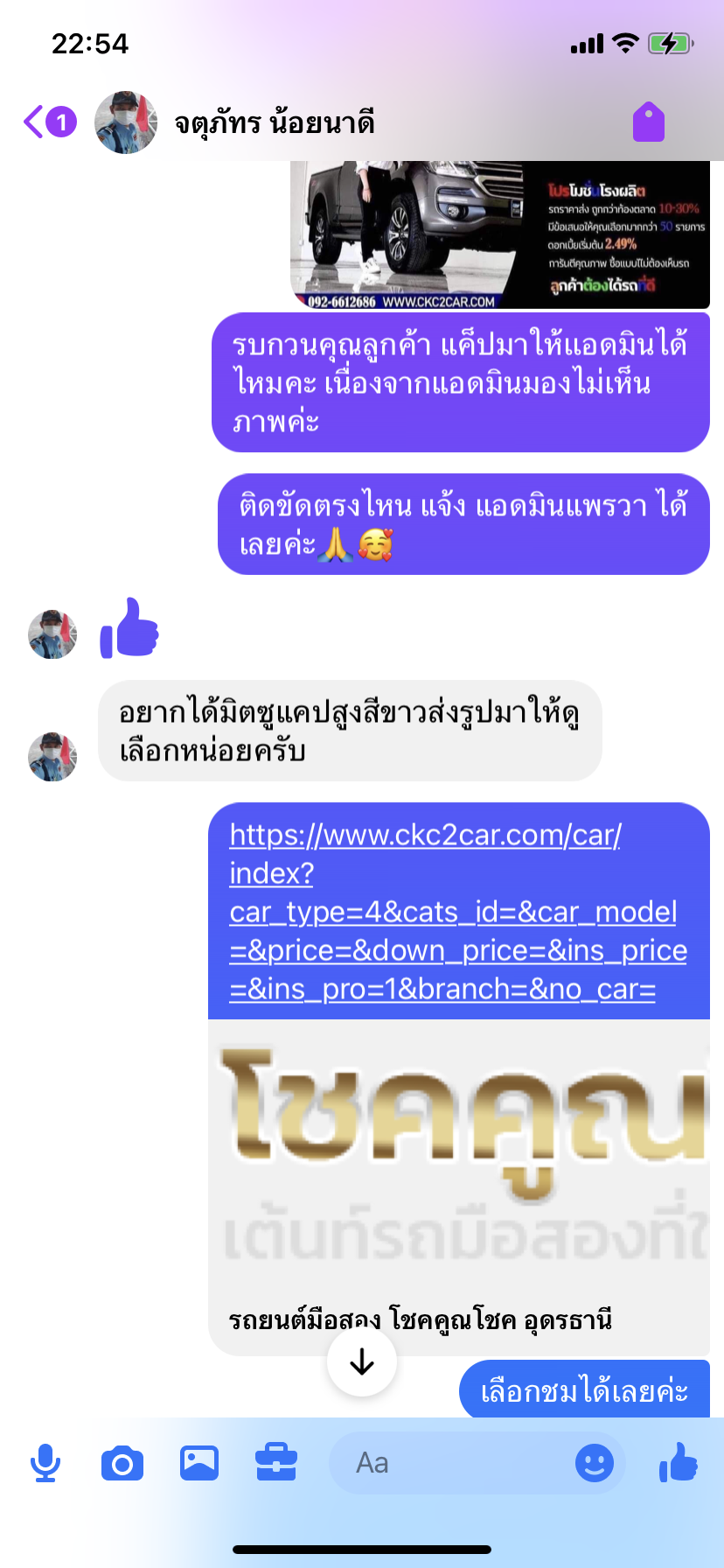Open the emoji picker smiley
The image size is (724, 1568).
pos(595,1463)
